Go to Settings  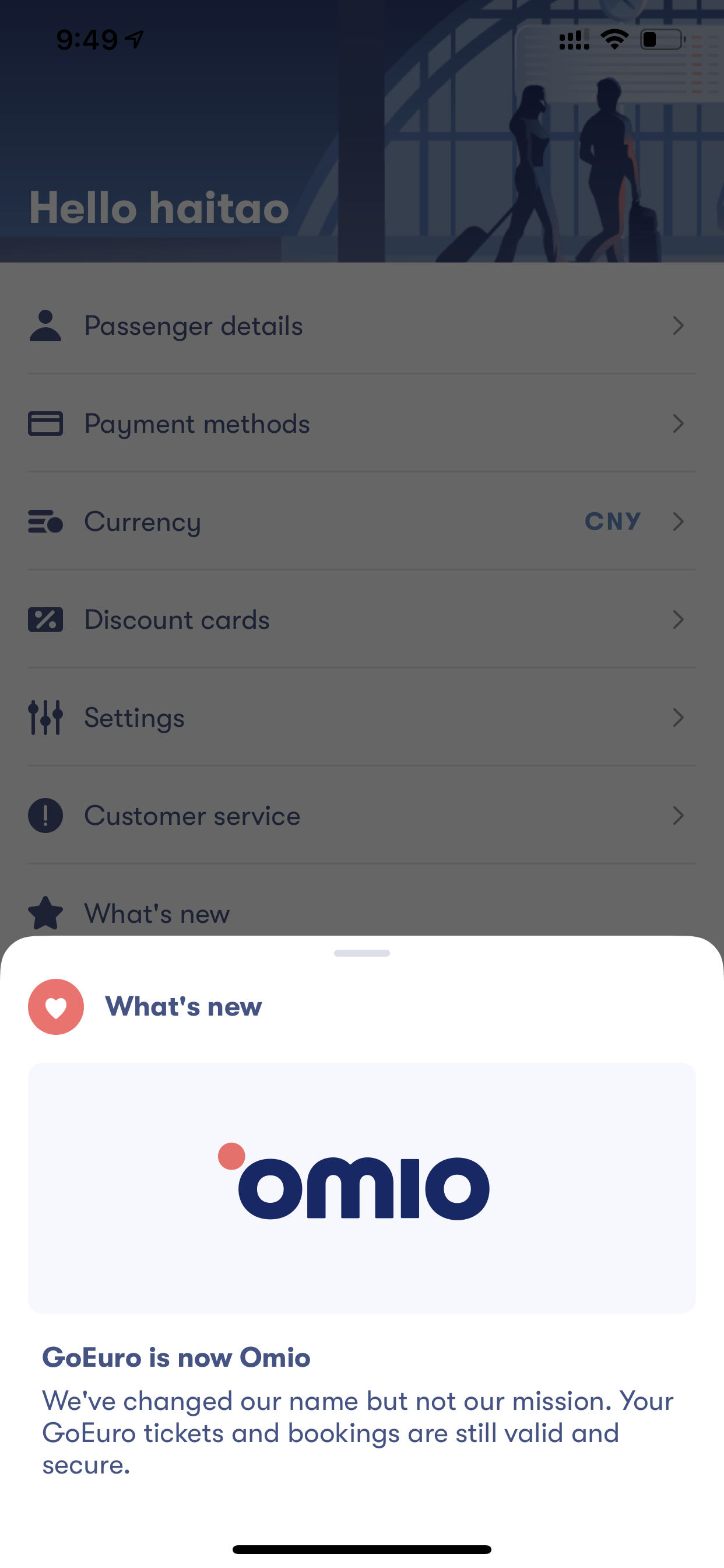362,717
